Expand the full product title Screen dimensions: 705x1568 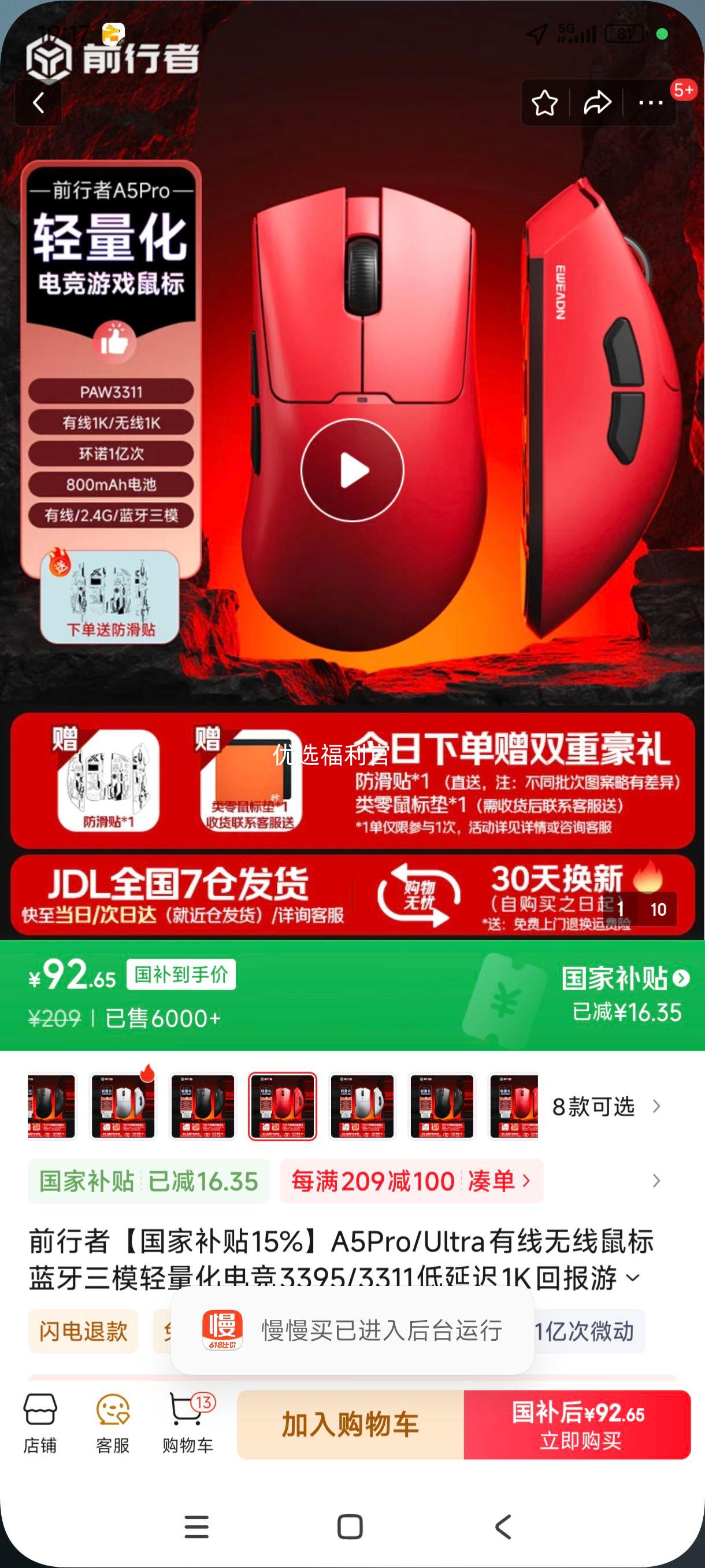point(633,1278)
